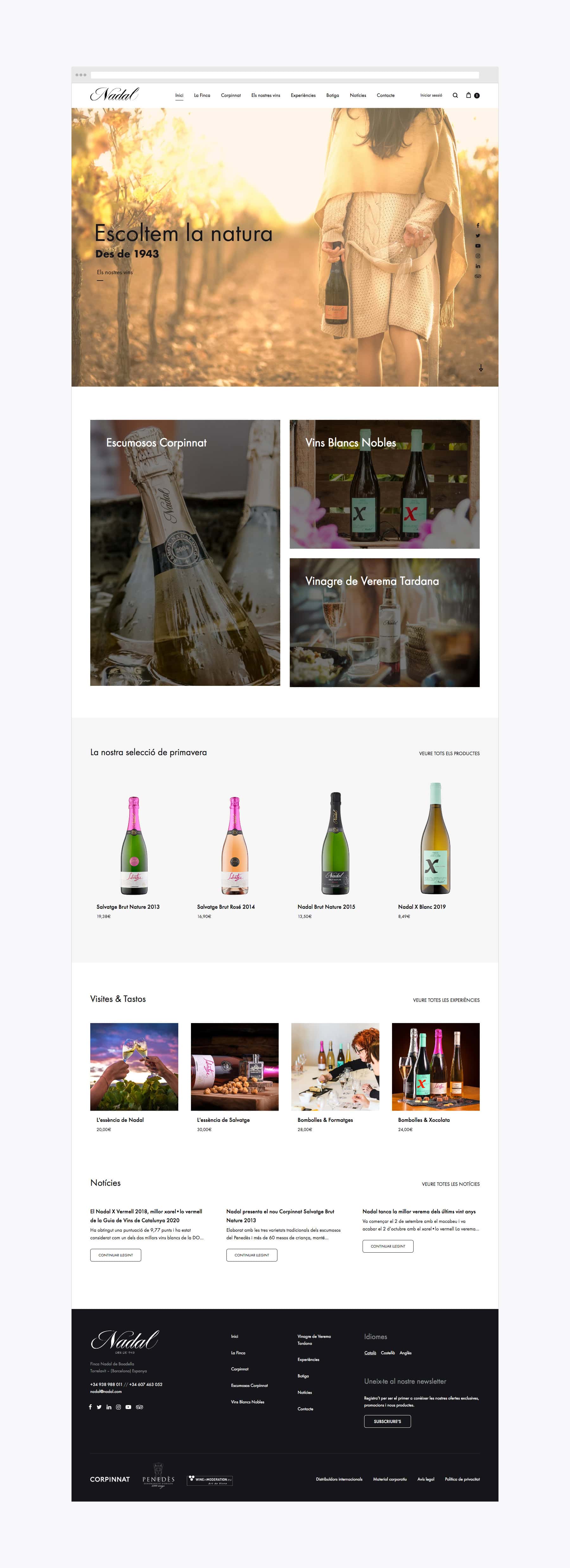This screenshot has height=1568, width=570.
Task: Select Iniciar sessió to log in
Action: 431,96
